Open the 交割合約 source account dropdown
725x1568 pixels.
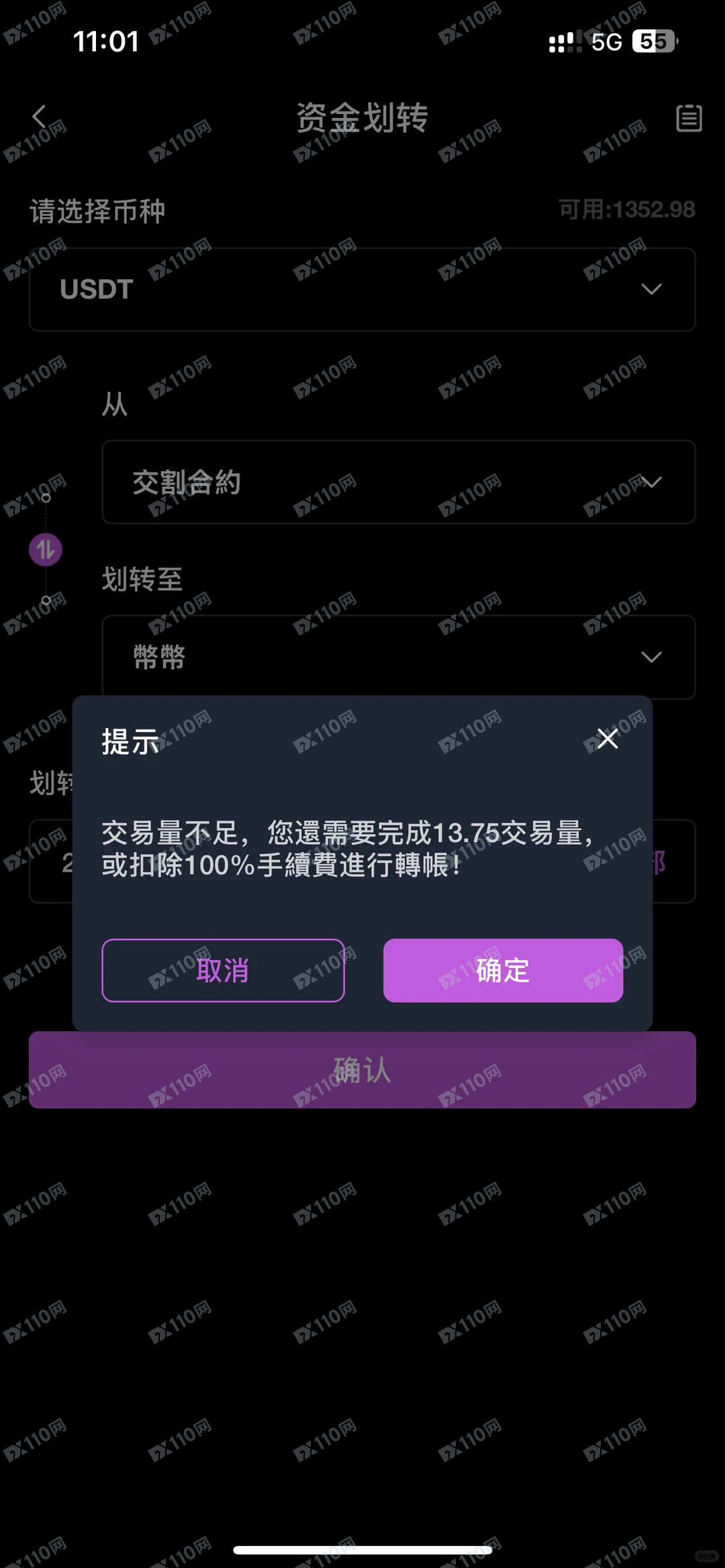[x=398, y=482]
